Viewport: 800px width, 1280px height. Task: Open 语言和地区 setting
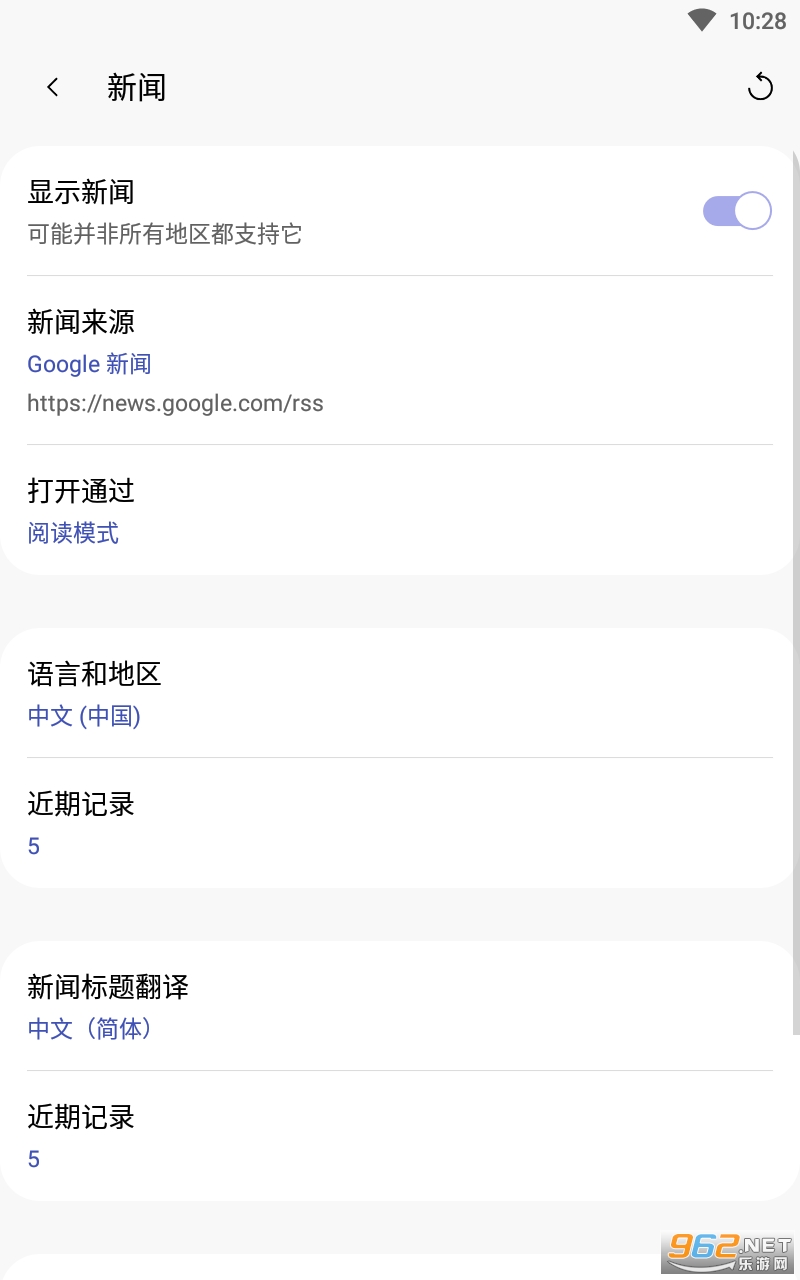[x=400, y=694]
